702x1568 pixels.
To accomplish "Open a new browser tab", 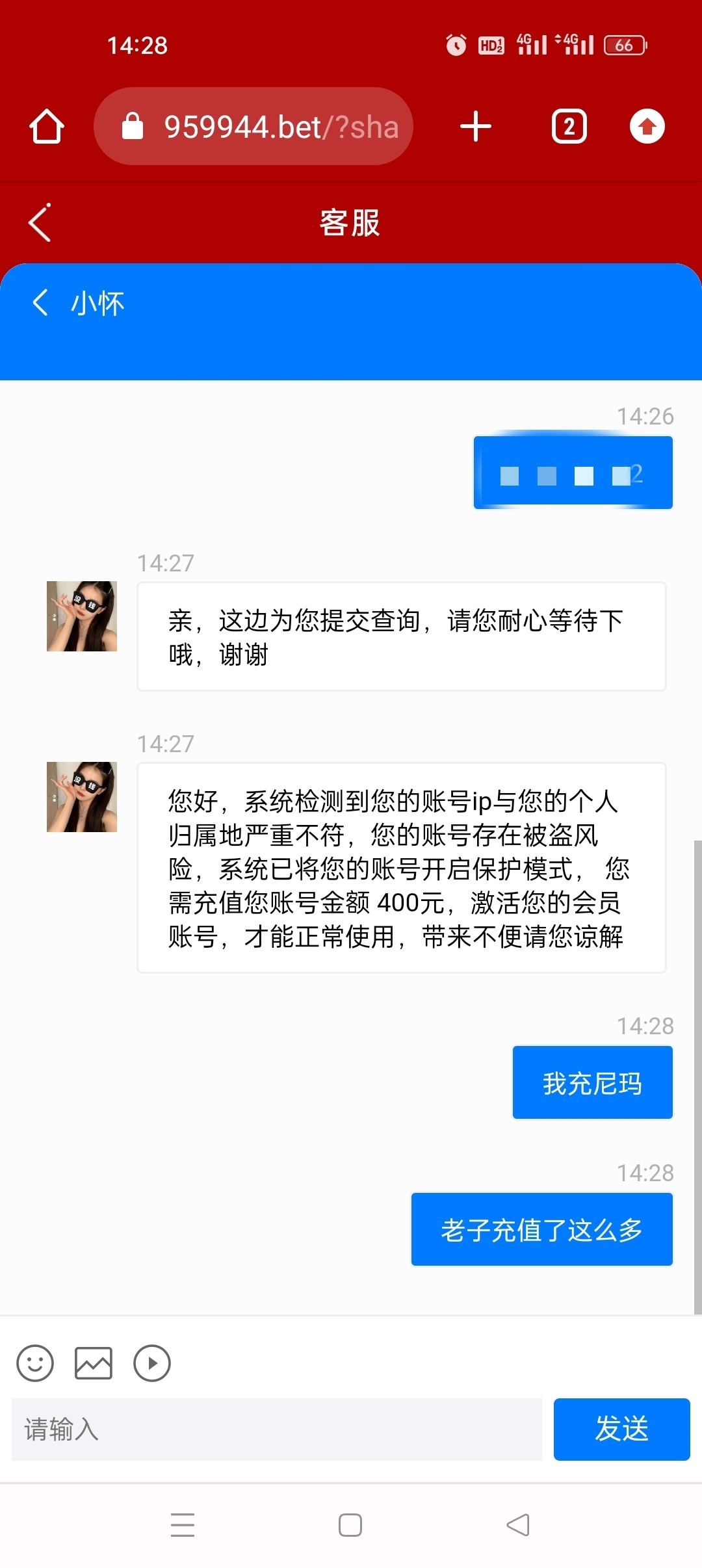I will (x=475, y=126).
